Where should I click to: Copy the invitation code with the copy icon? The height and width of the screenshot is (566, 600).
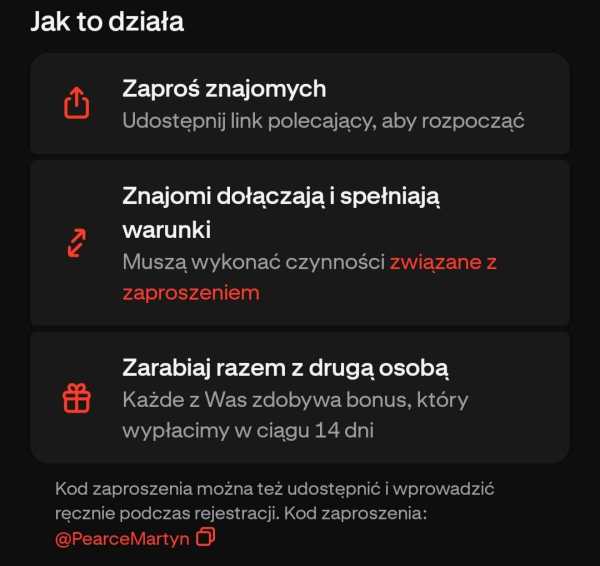pyautogui.click(x=206, y=538)
